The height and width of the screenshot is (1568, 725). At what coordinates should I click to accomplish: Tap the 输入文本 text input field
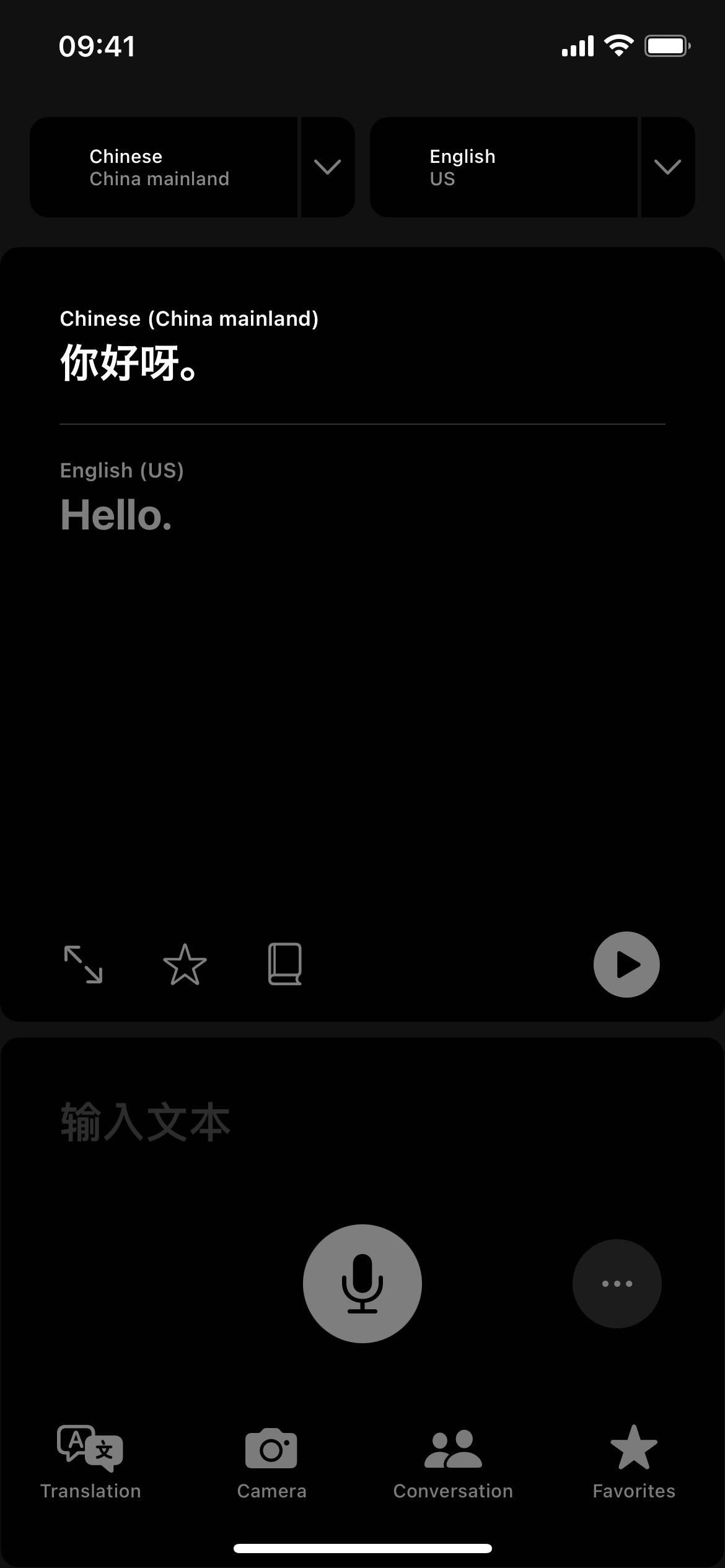[x=362, y=1122]
